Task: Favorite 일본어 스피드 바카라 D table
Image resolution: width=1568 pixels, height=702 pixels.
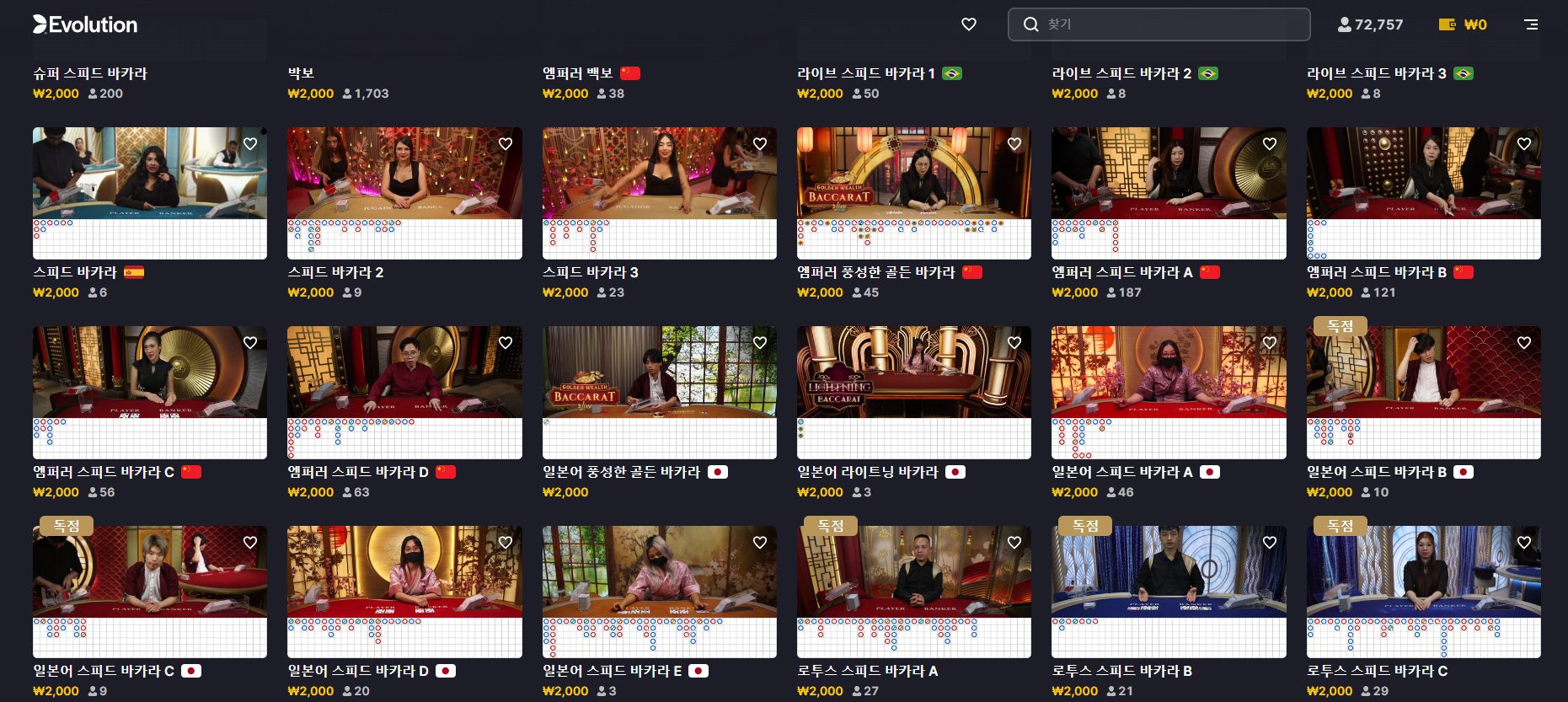Action: tap(506, 543)
